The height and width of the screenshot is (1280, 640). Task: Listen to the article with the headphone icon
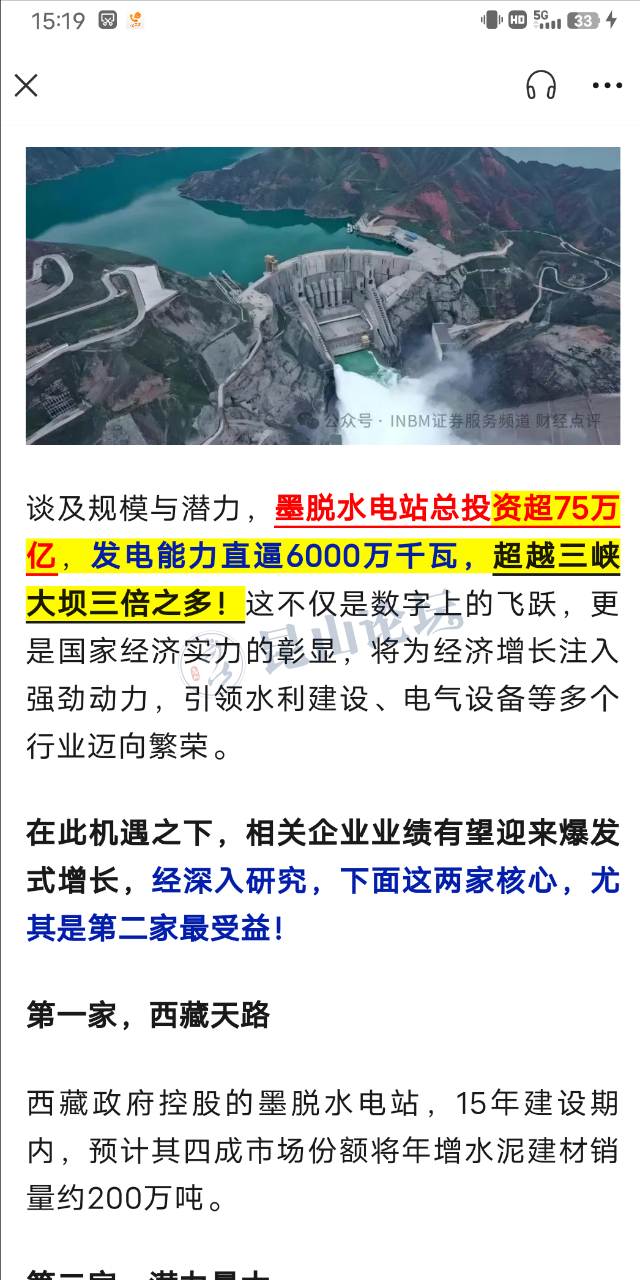541,86
